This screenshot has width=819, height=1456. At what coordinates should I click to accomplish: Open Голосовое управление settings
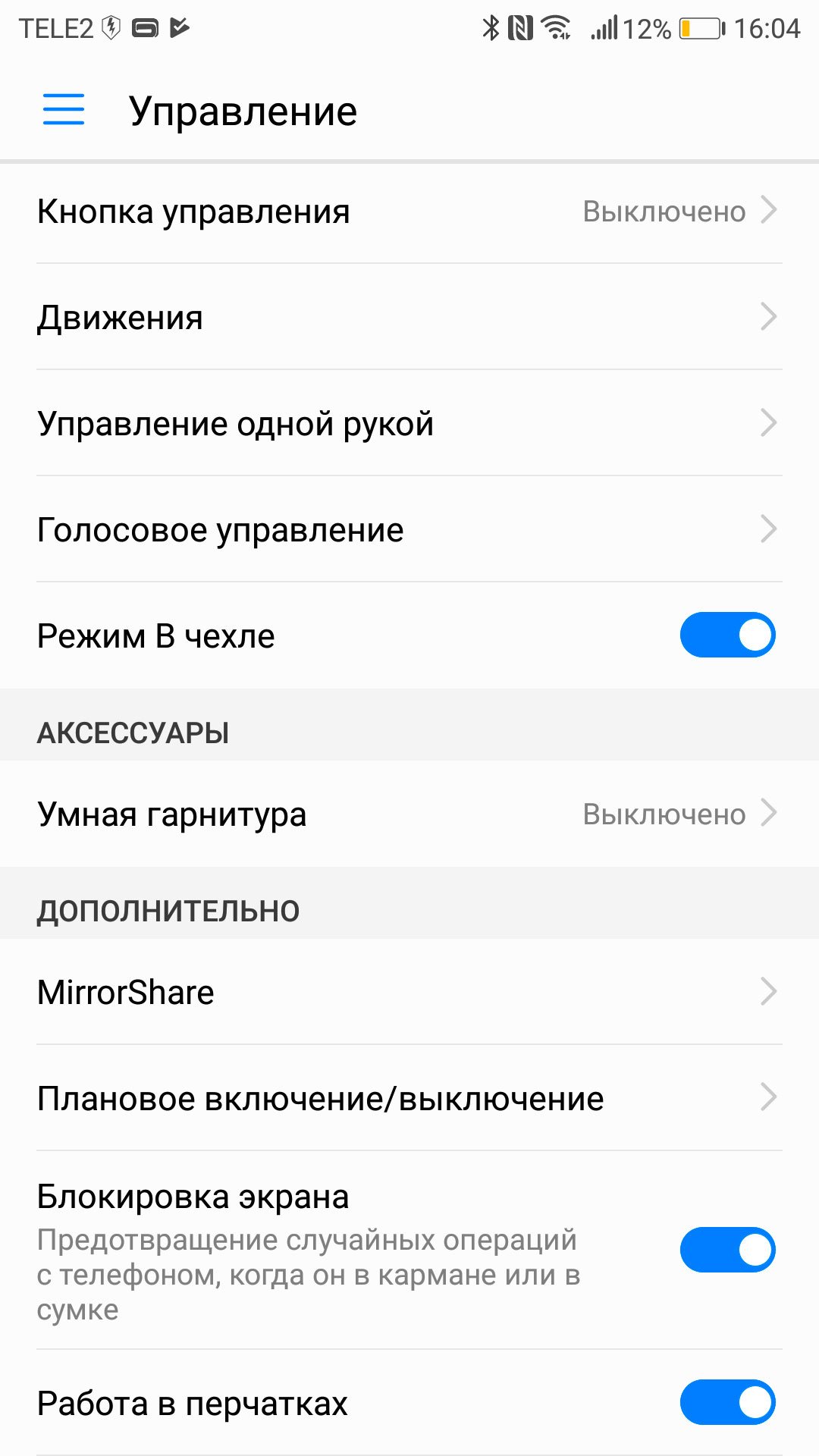pos(409,529)
